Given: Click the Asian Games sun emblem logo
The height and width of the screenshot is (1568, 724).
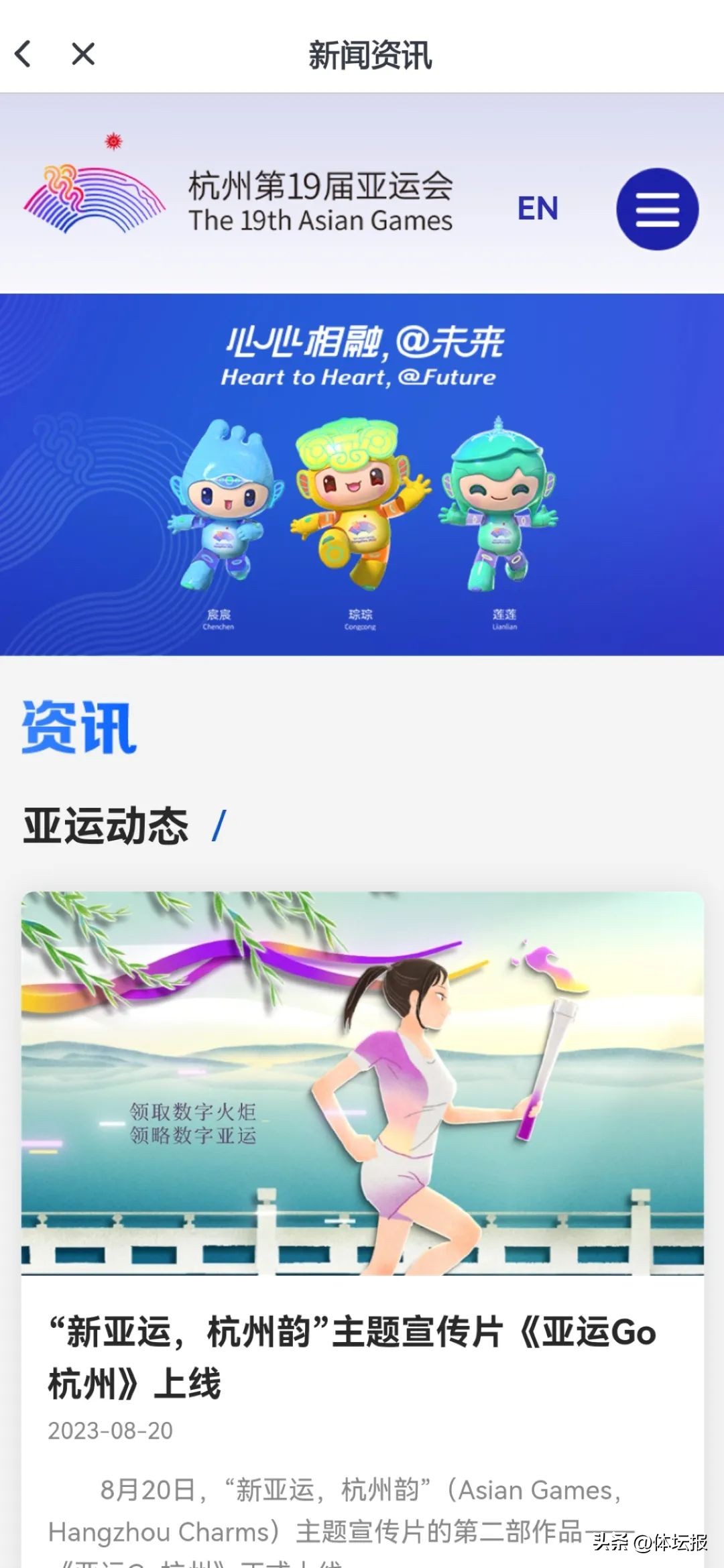Looking at the screenshot, I should (112, 141).
